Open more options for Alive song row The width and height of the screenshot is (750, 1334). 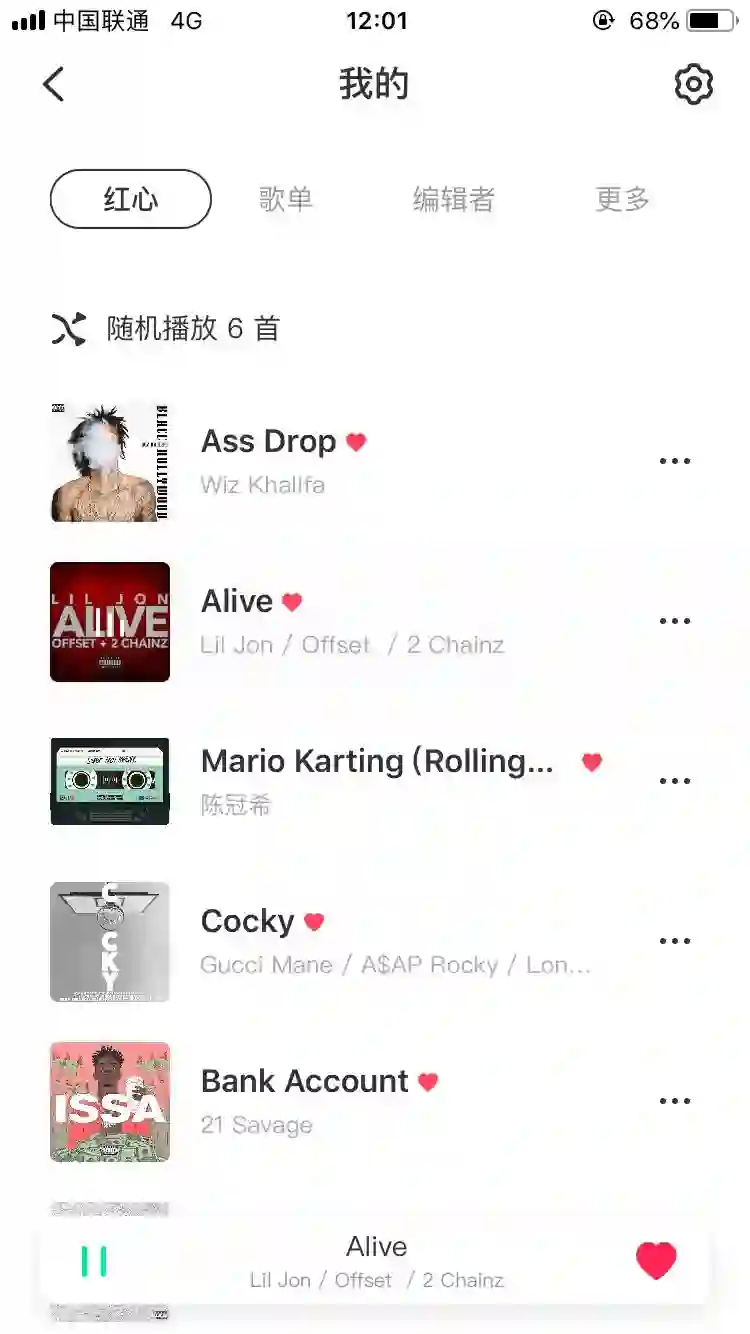click(675, 621)
